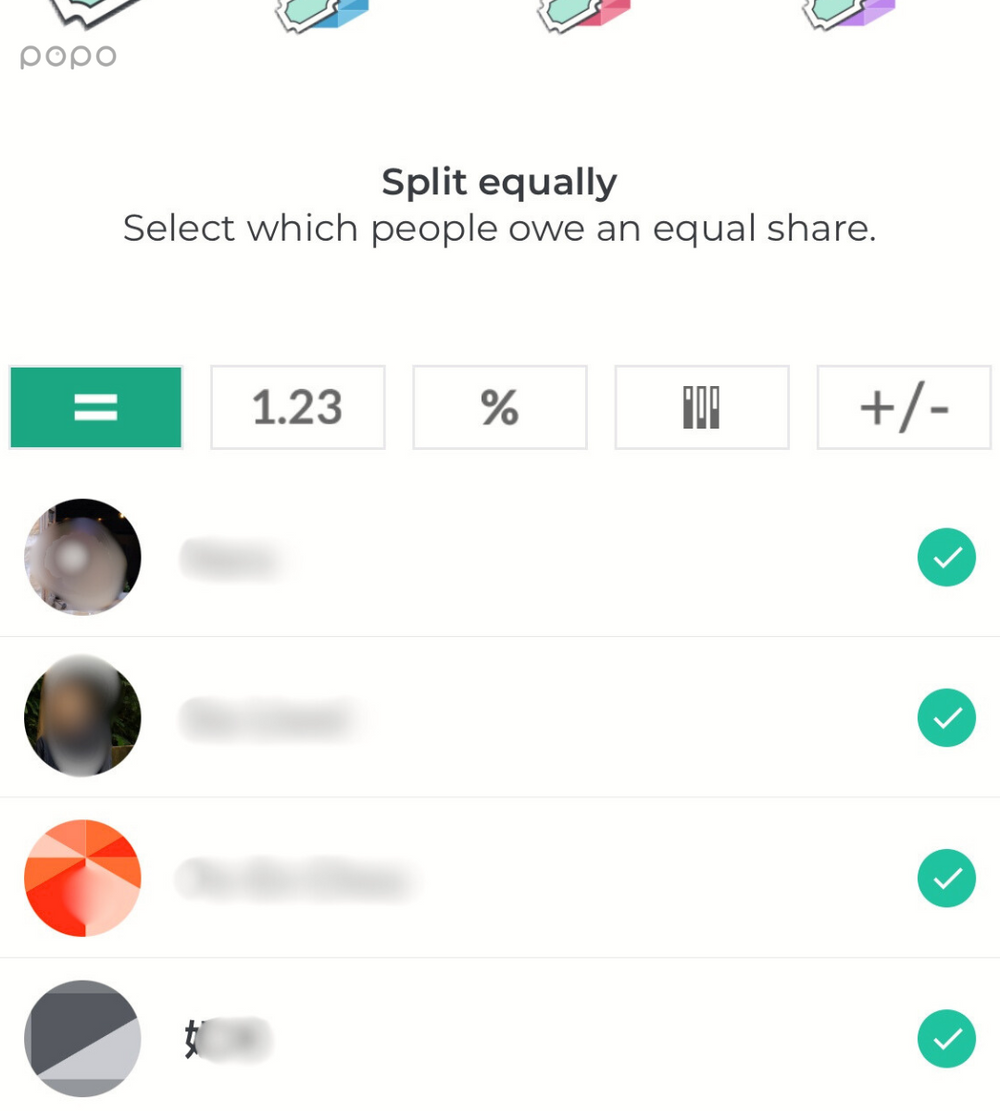The height and width of the screenshot is (1111, 1000).
Task: Uncheck the second person with dark avatar
Action: click(x=946, y=717)
